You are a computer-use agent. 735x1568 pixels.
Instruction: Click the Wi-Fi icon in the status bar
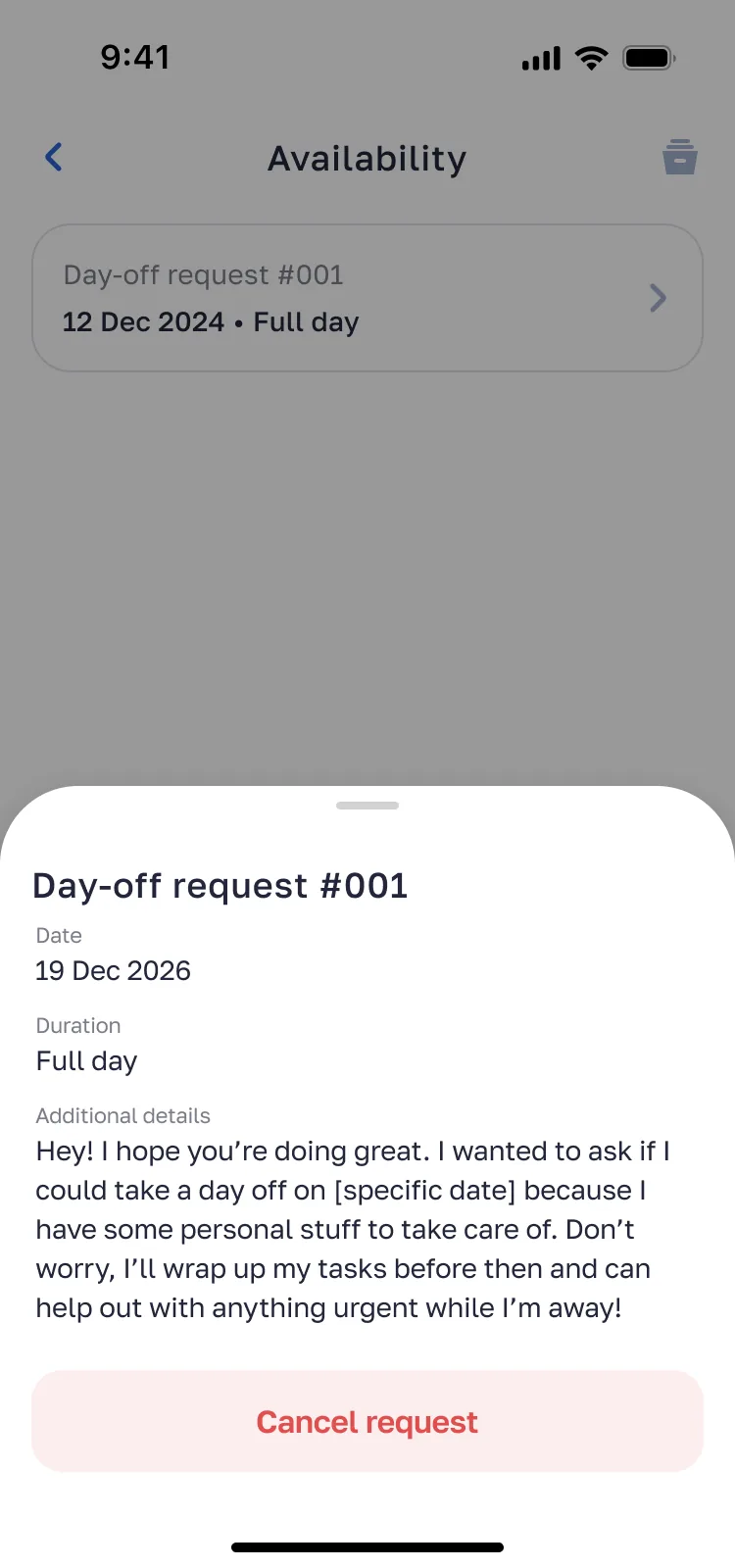[589, 58]
